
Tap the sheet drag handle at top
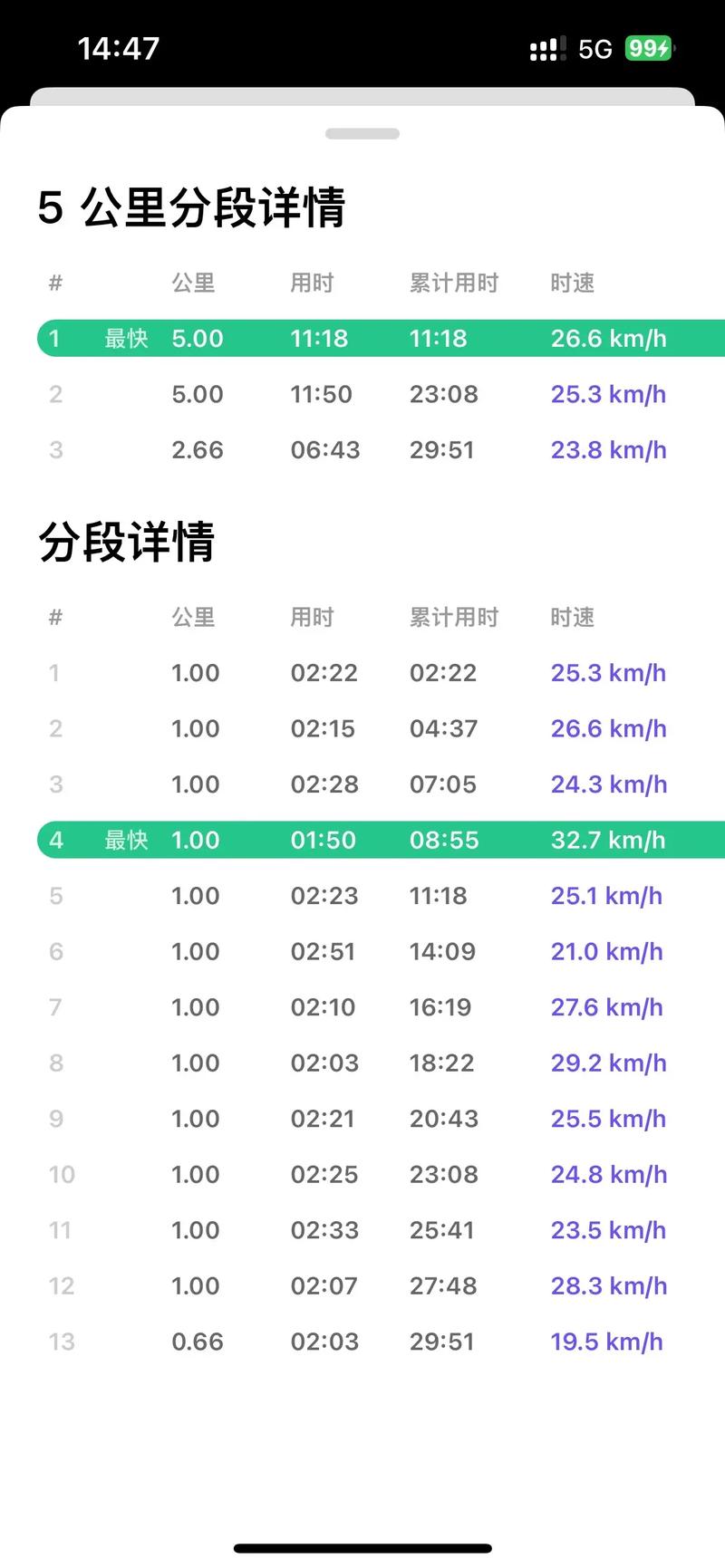[x=362, y=133]
